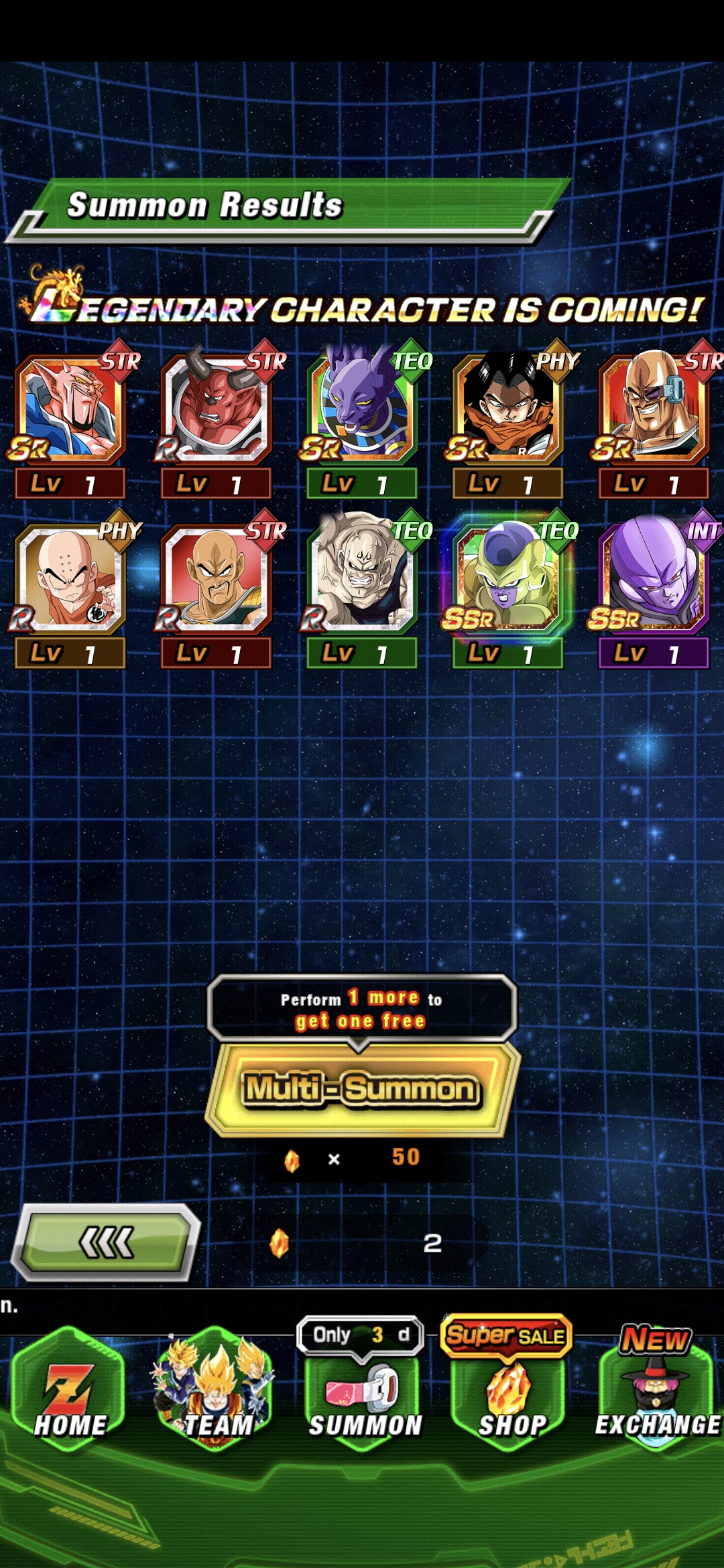Go back with the green arrow button
Viewport: 724px width, 1568px height.
coord(107,1244)
